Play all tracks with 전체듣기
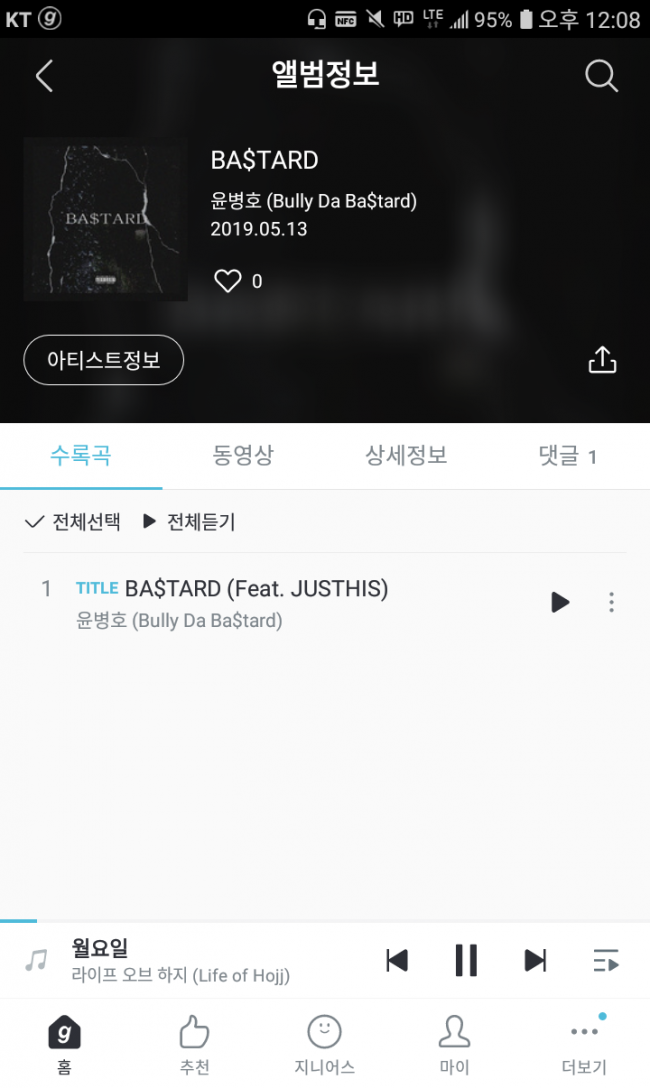650x1088 pixels. [x=189, y=521]
